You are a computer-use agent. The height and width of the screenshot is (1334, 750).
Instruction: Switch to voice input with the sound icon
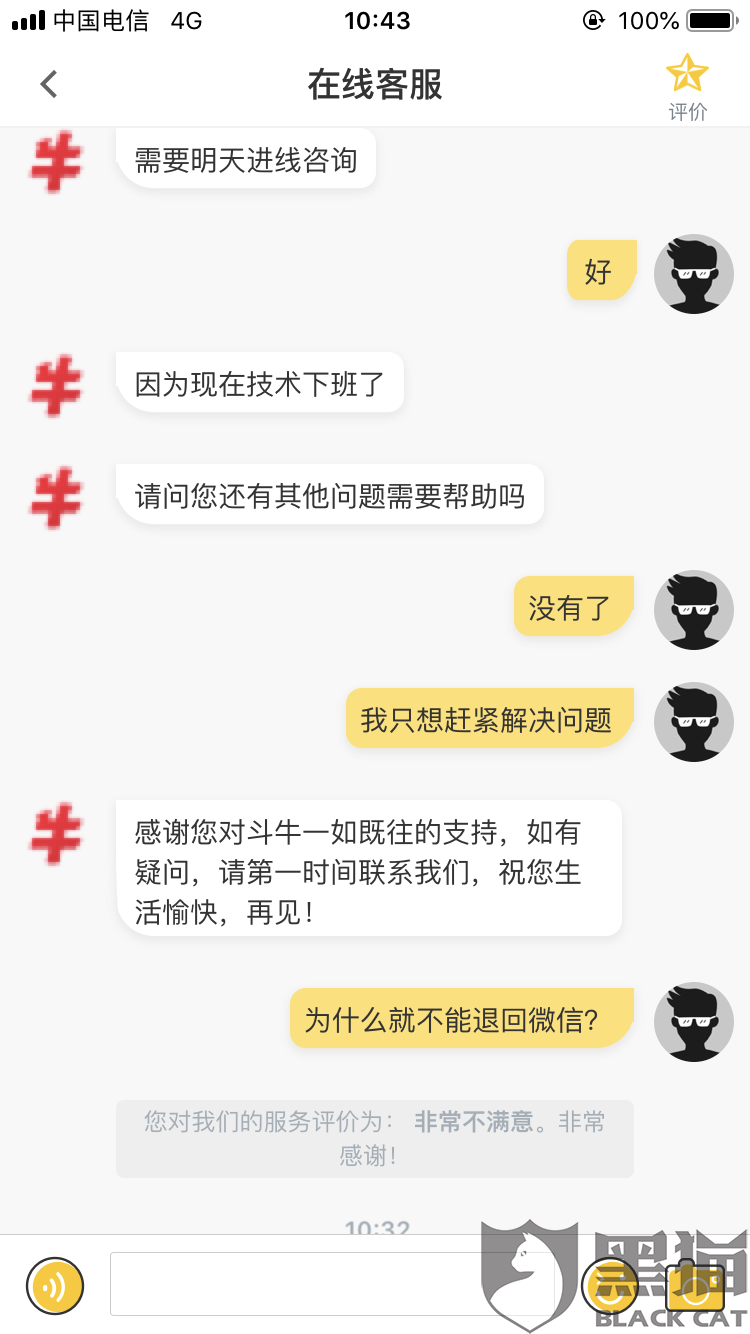click(55, 1285)
